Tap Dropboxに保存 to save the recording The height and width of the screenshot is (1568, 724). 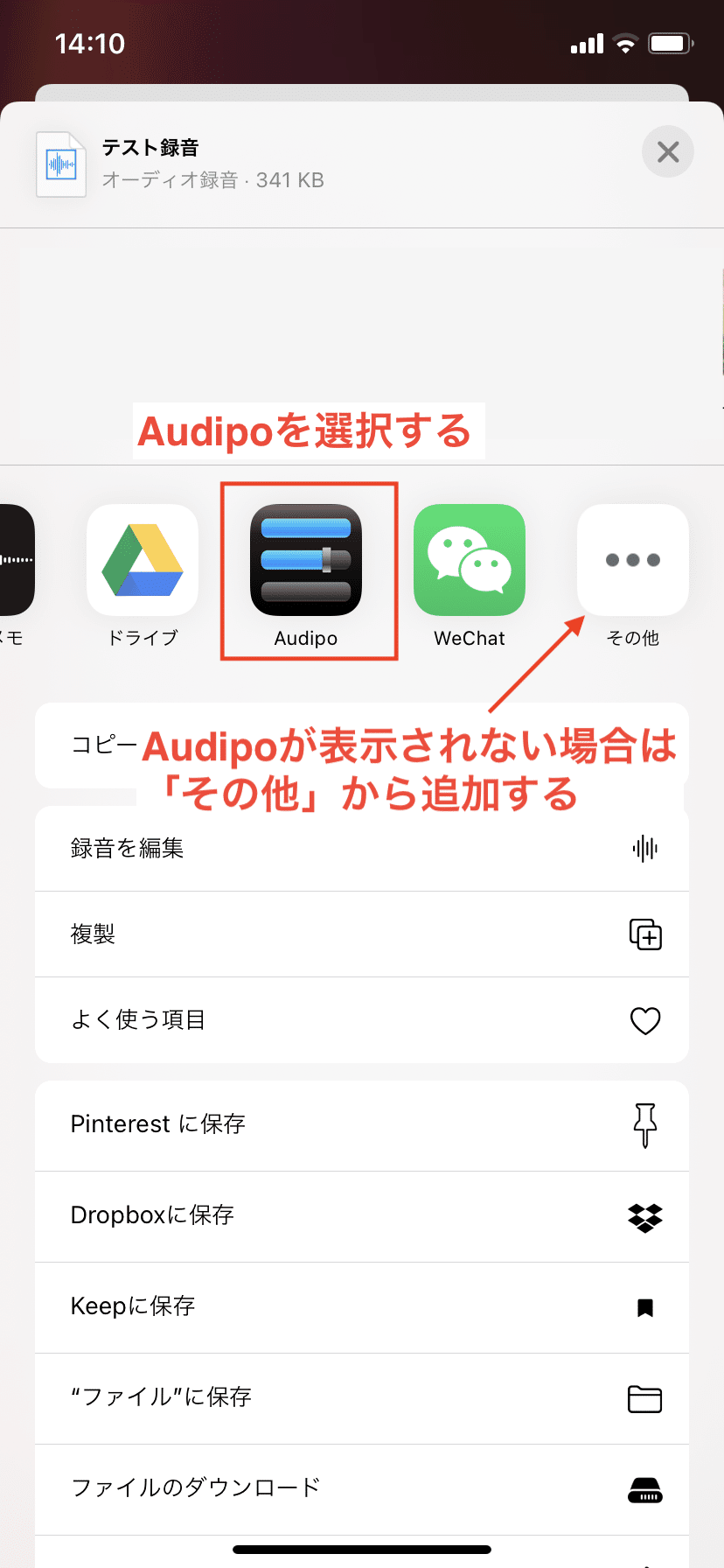click(x=150, y=1217)
